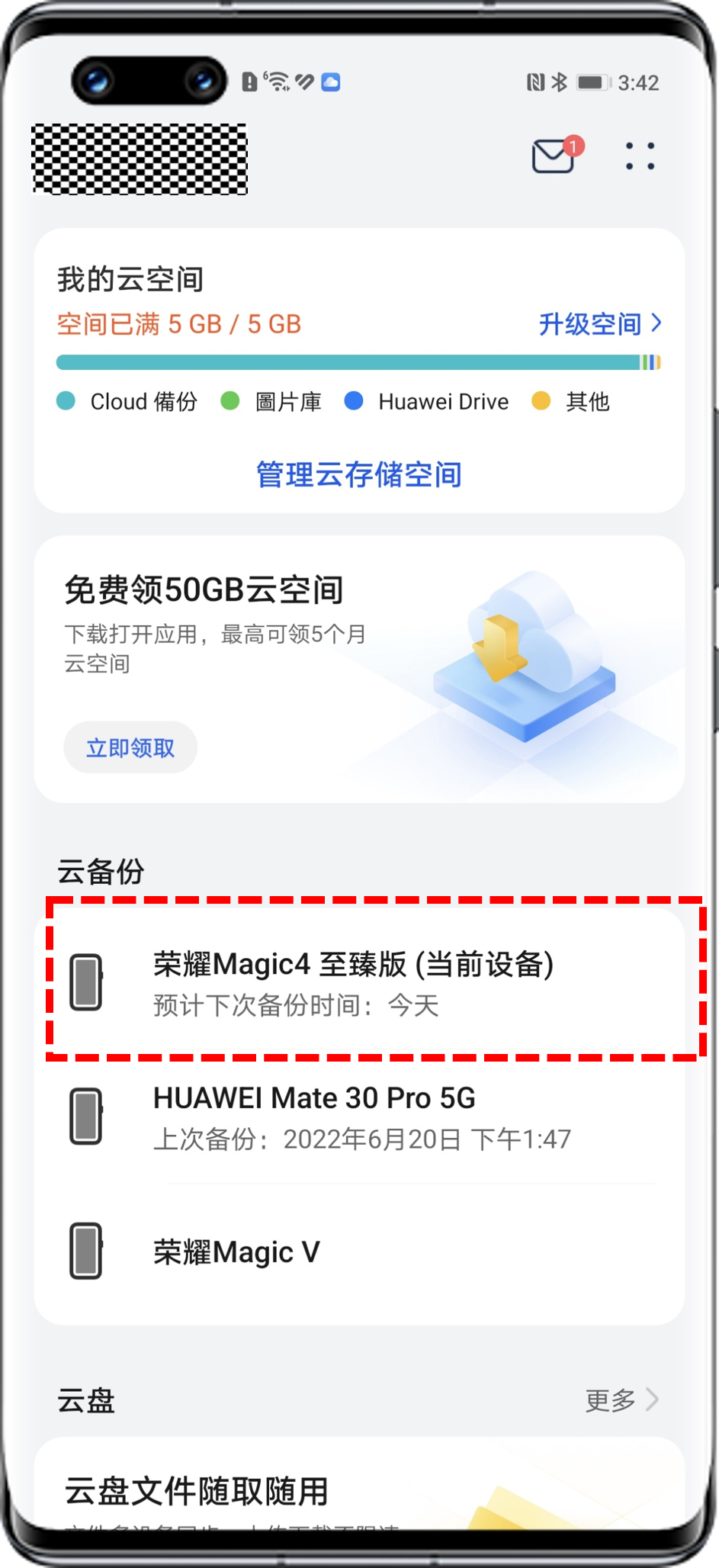This screenshot has height=1568, width=719.
Task: Click the Cloud 備份 legend dot
Action: pyautogui.click(x=66, y=401)
